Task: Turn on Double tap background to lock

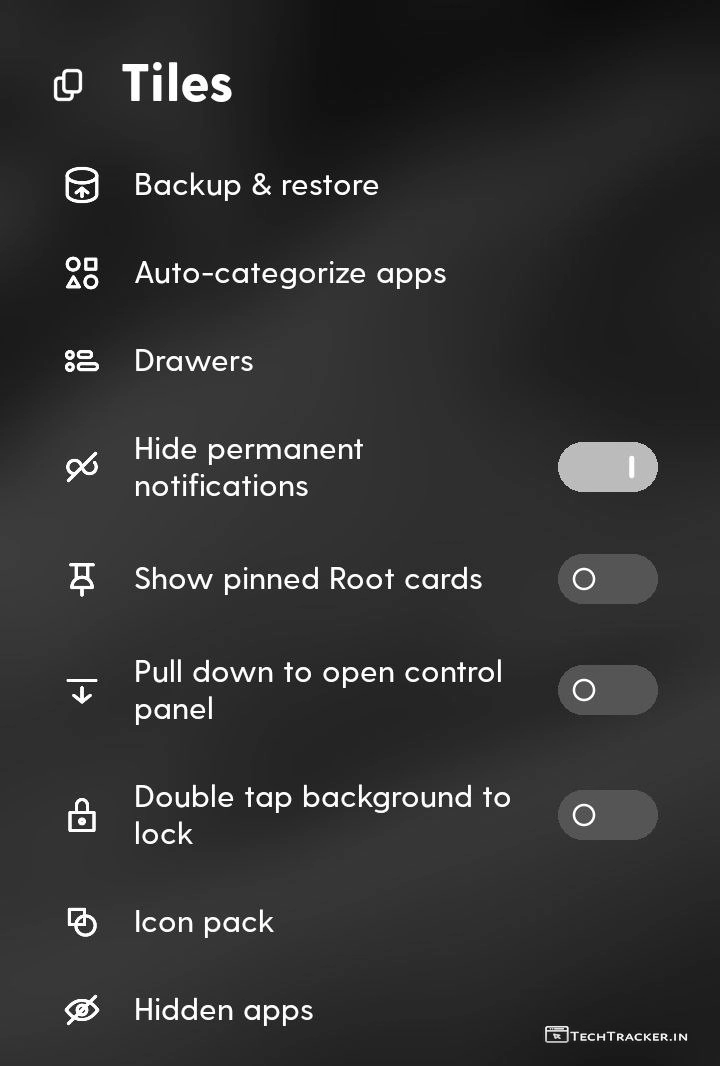Action: pyautogui.click(x=607, y=815)
